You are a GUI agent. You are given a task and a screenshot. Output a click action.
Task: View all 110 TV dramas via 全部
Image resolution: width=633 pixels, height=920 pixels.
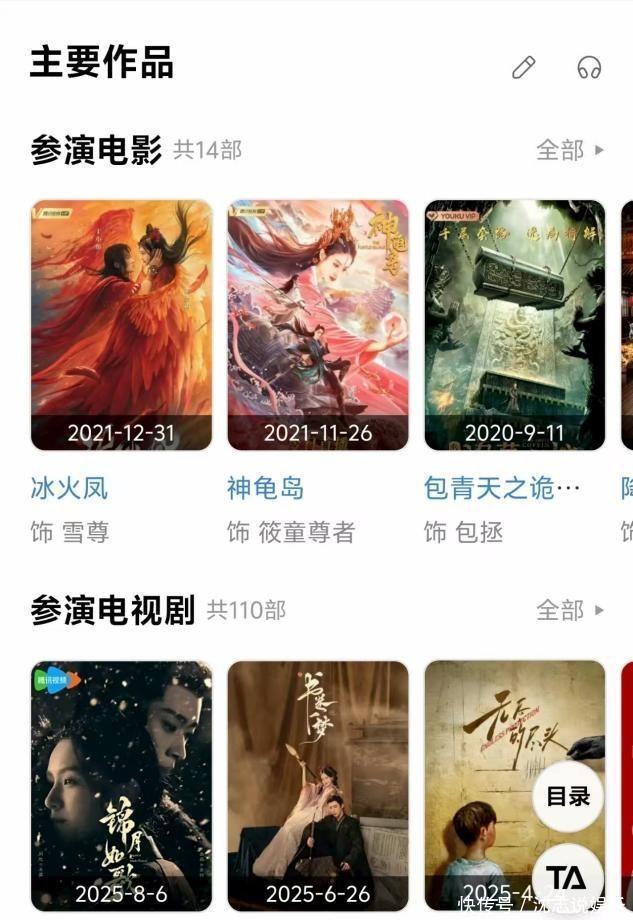coord(570,610)
